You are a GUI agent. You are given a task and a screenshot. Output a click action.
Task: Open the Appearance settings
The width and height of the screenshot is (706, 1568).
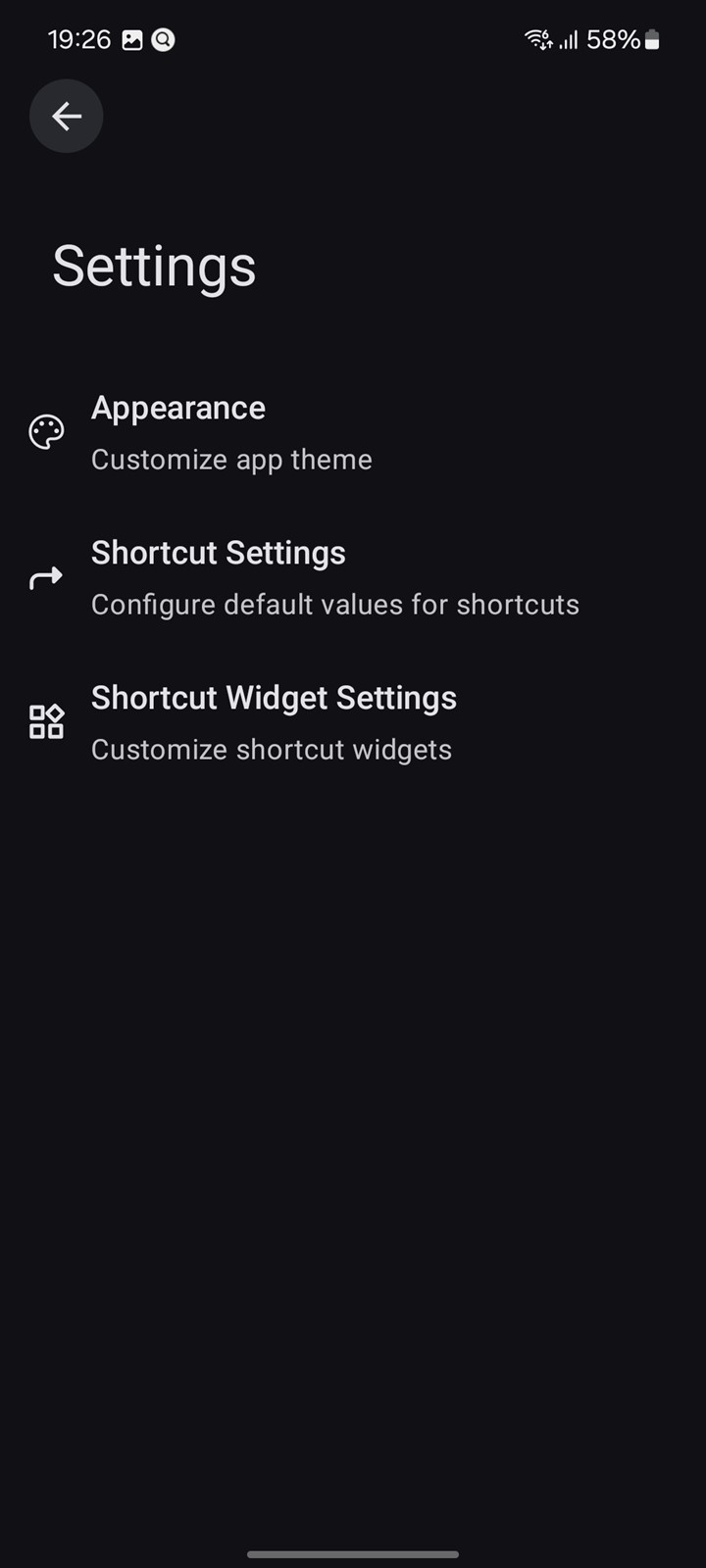353,433
